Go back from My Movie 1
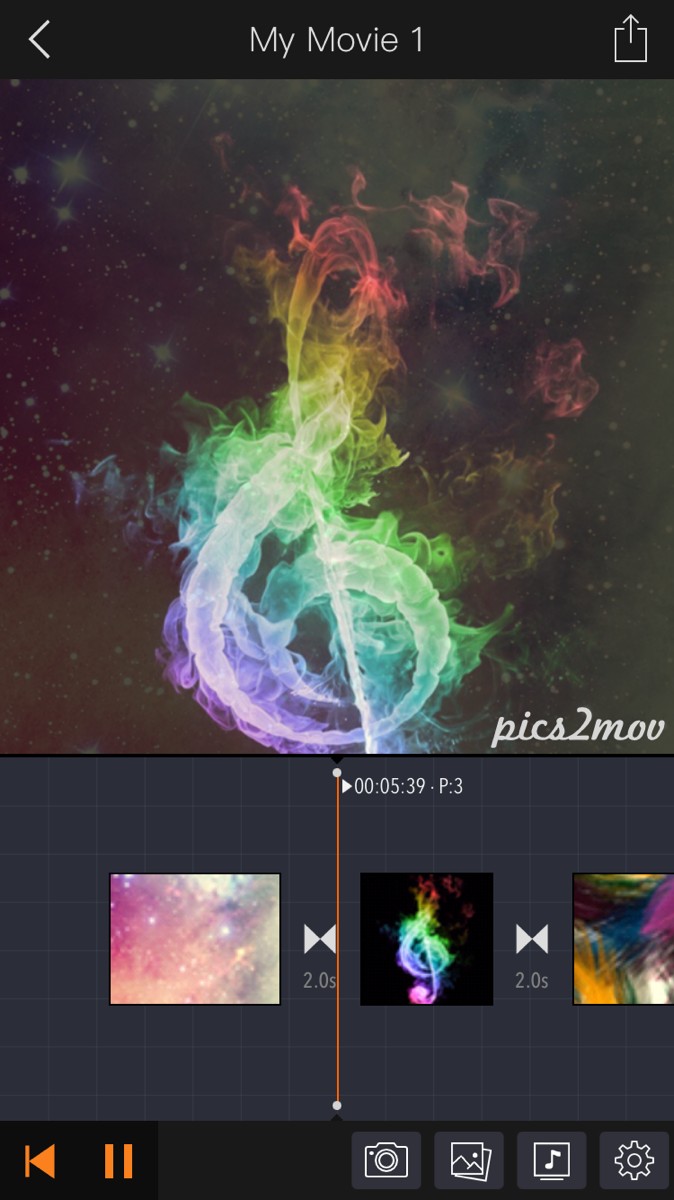 [x=39, y=40]
